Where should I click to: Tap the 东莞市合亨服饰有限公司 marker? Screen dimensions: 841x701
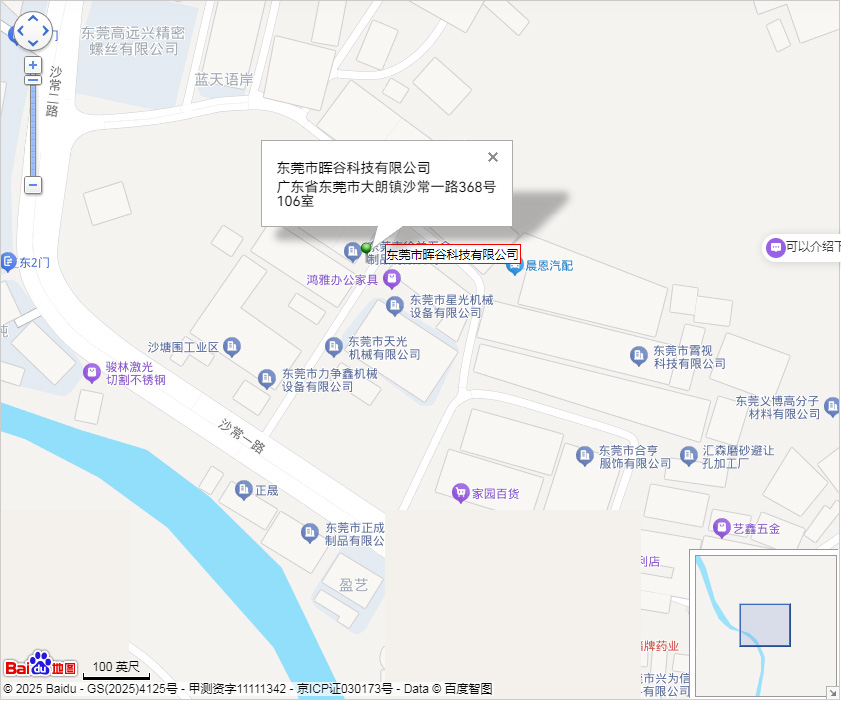tap(585, 456)
